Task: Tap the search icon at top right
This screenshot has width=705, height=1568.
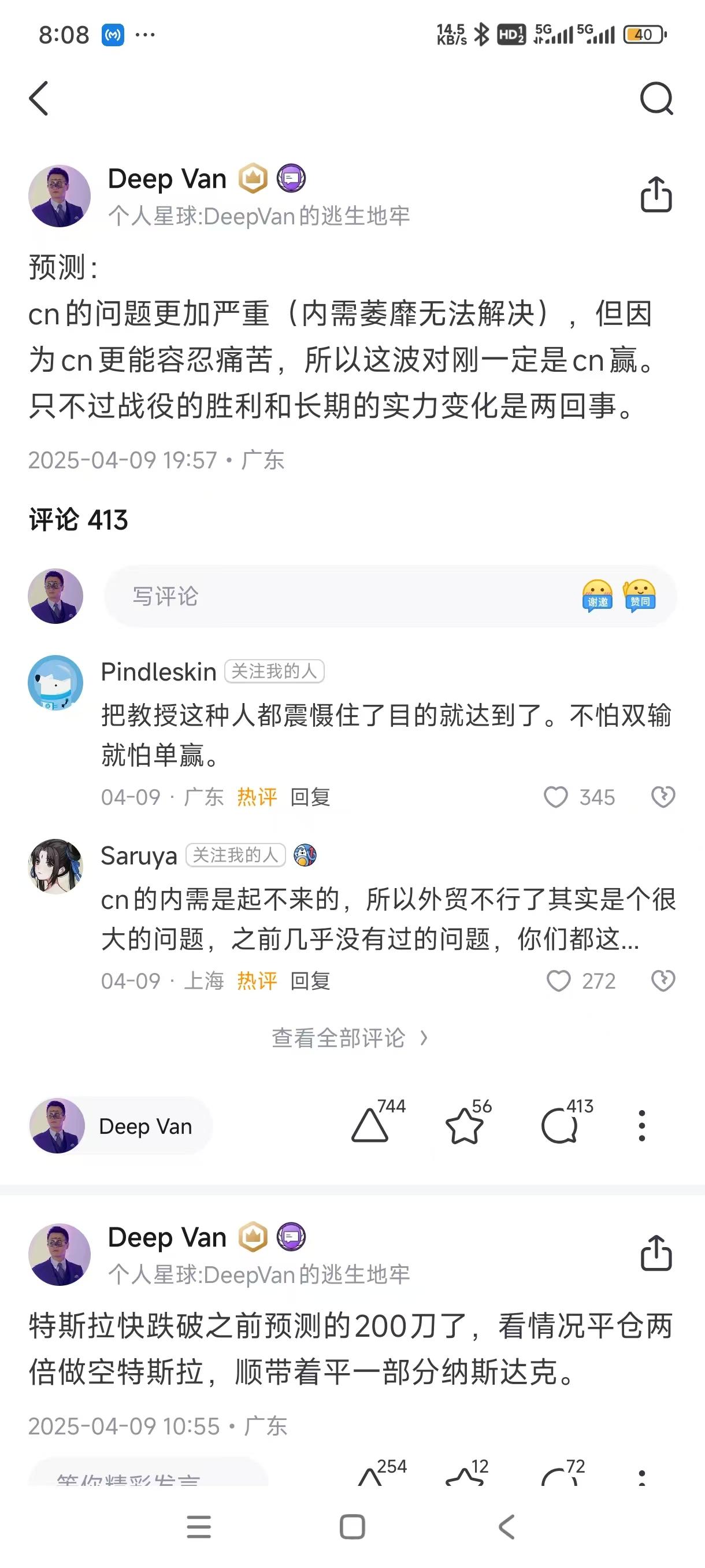Action: 656,97
